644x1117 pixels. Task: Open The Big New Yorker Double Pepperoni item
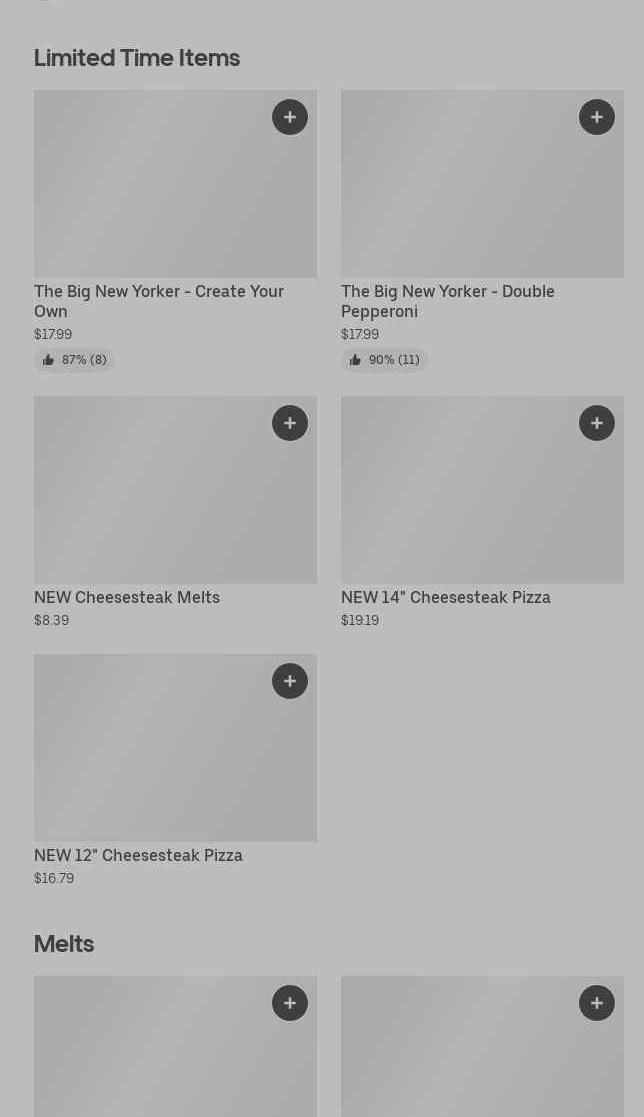[447, 300]
